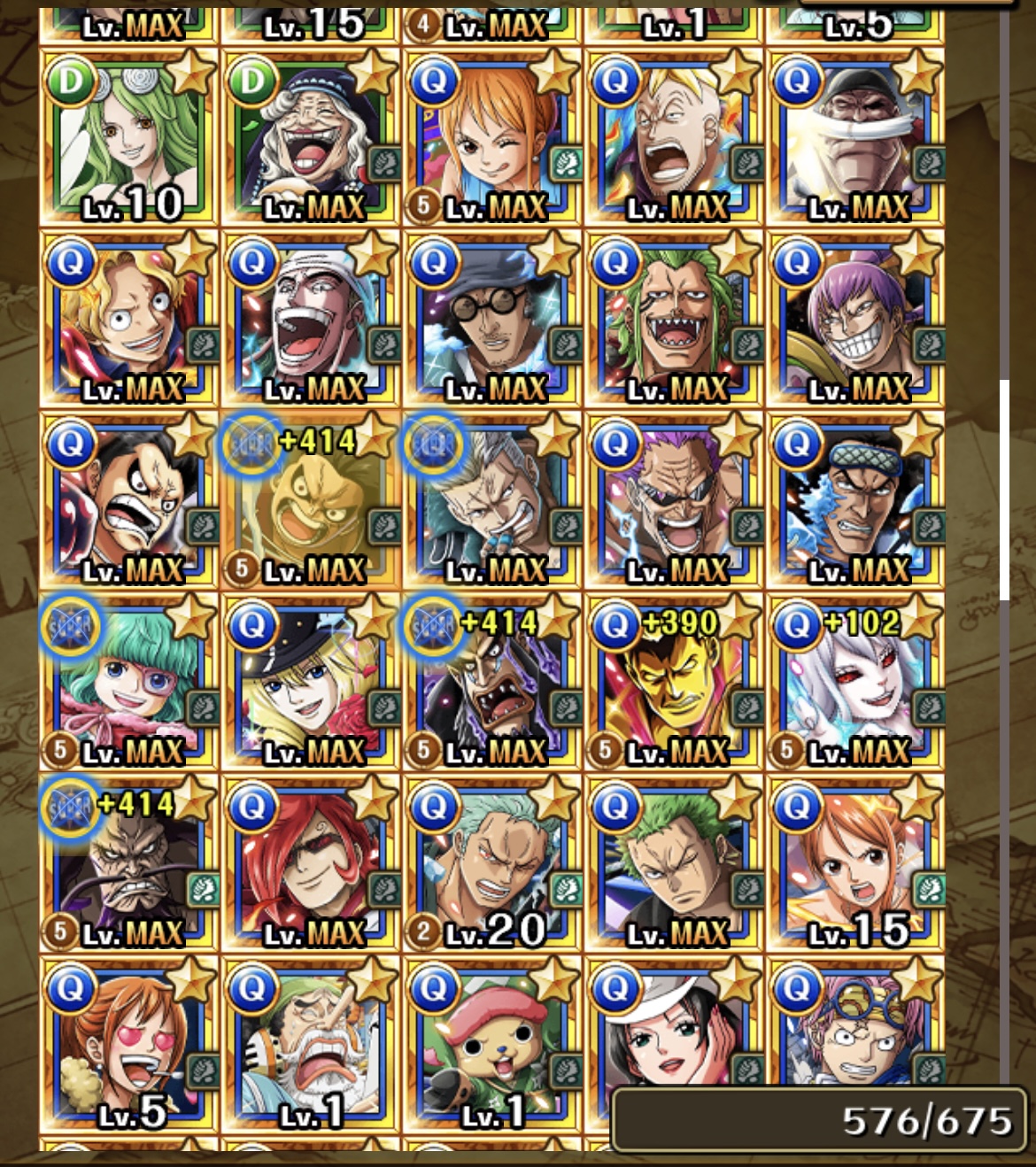Open the laughing old woman D-badge card
This screenshot has height=1167, width=1036.
[311, 137]
